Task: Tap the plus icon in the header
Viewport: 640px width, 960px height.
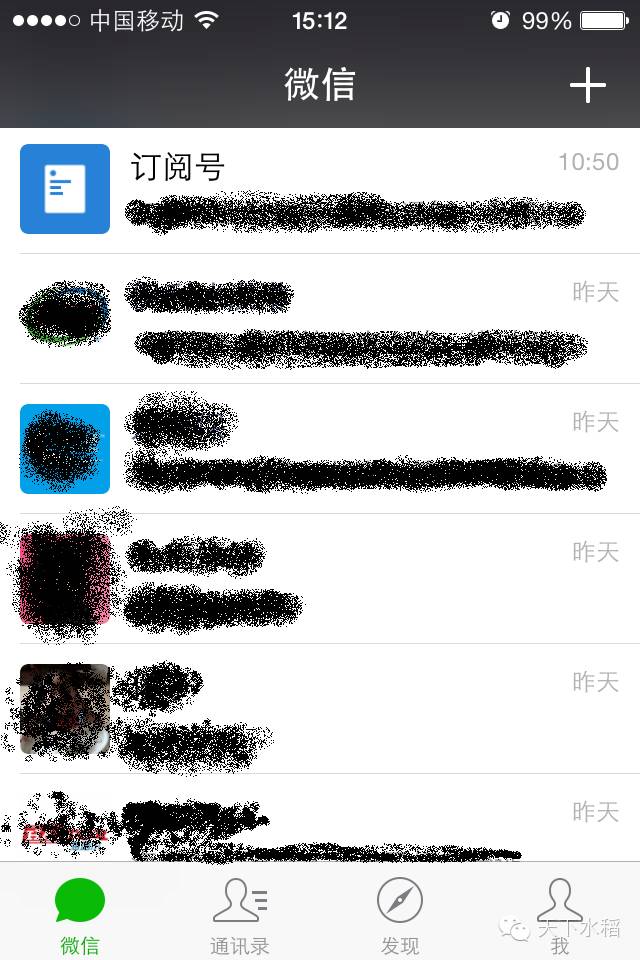Action: tap(587, 85)
